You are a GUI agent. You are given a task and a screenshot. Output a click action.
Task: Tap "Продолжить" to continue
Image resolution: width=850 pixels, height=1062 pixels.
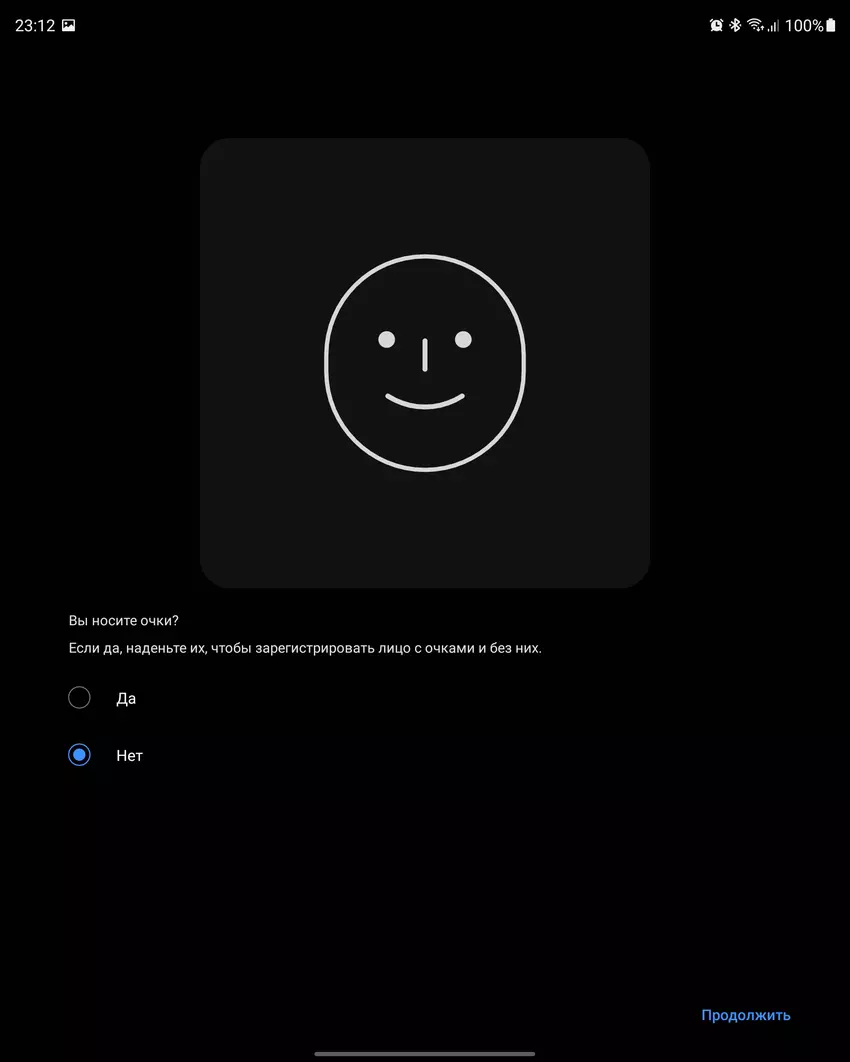745,1015
